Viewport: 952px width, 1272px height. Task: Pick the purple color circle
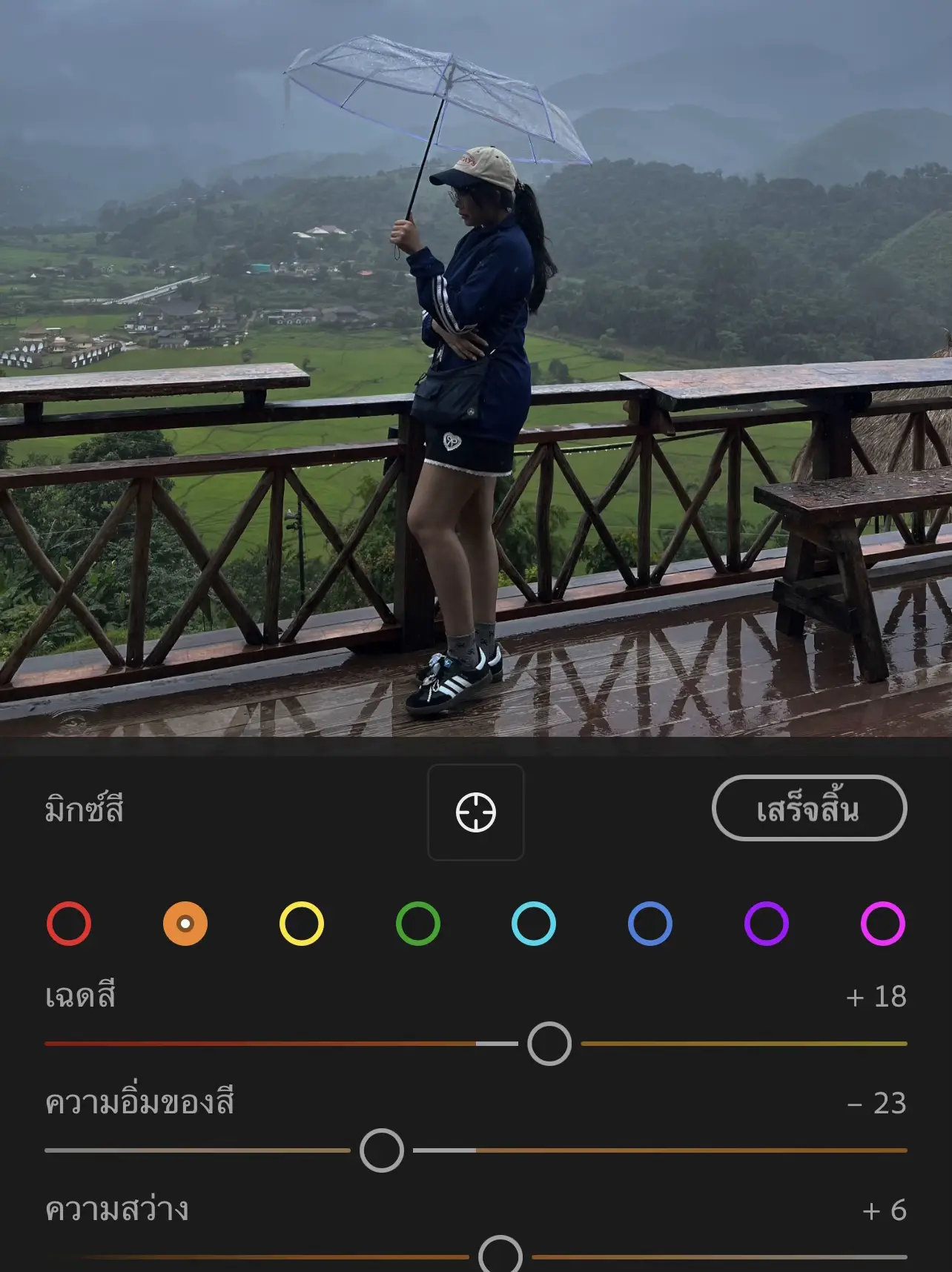pyautogui.click(x=766, y=924)
